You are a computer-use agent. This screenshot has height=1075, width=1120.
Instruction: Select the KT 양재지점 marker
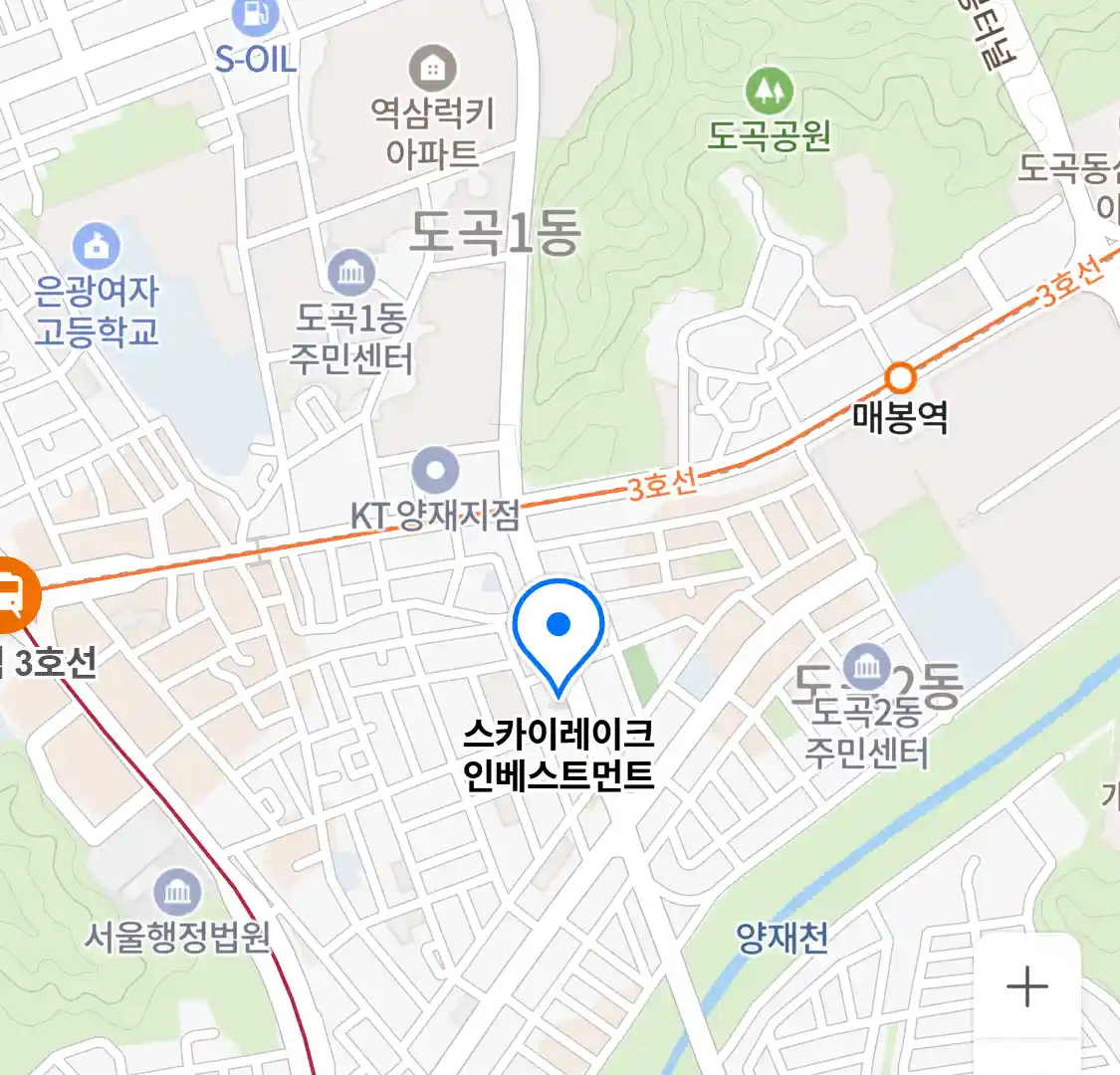point(435,471)
